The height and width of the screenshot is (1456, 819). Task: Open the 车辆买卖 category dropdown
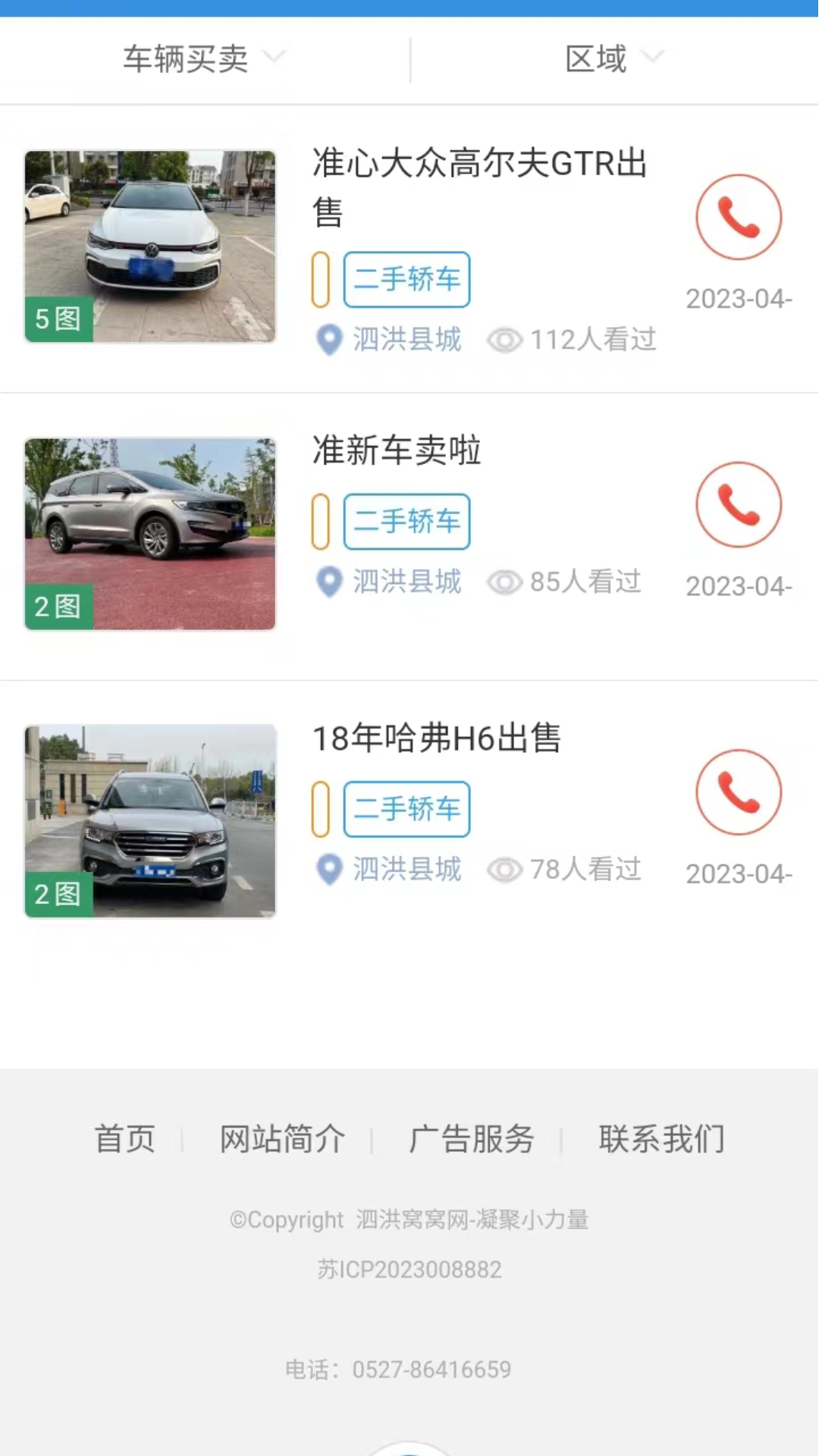pos(186,59)
